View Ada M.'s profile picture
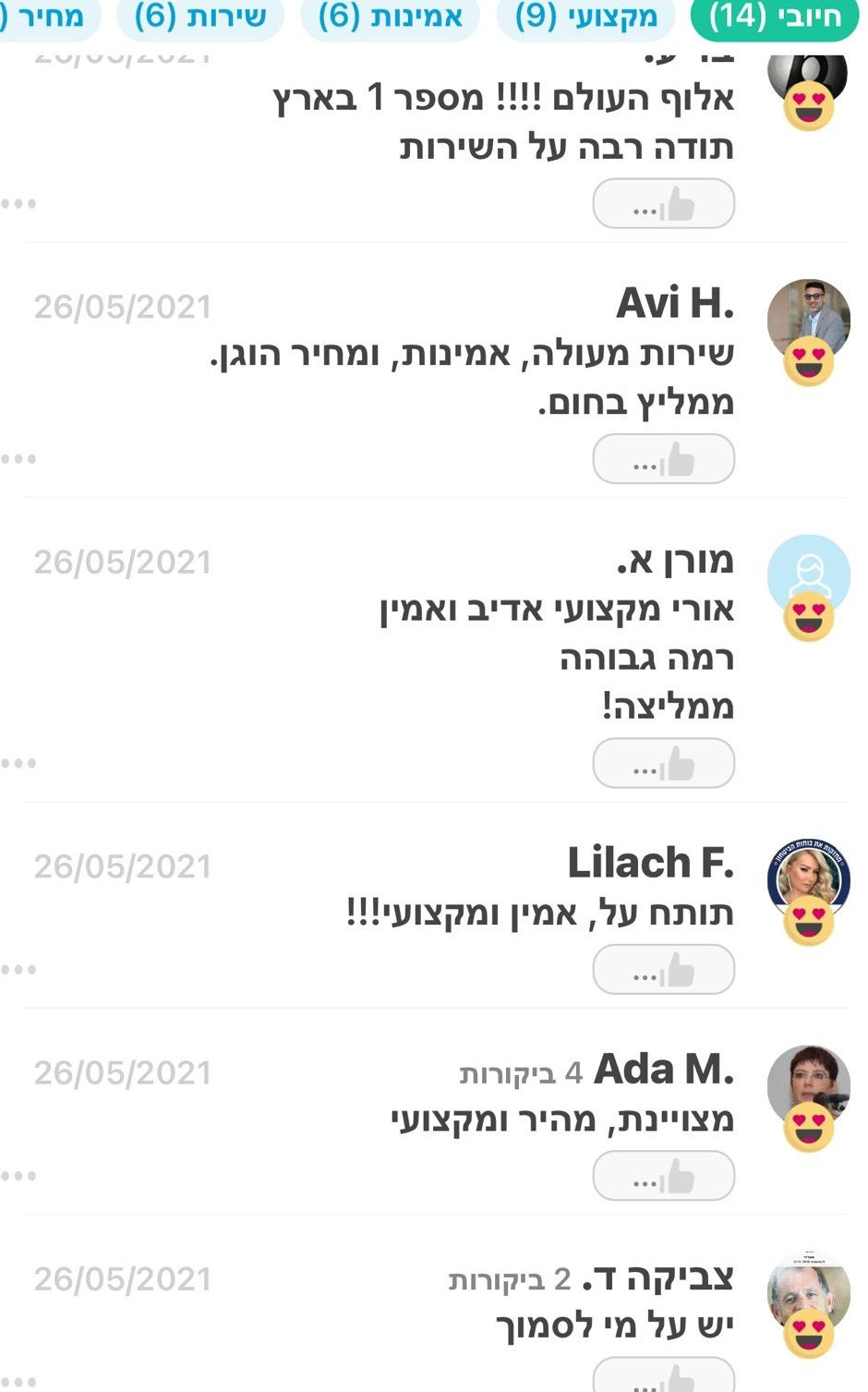The image size is (868, 1392). pyautogui.click(x=808, y=1085)
